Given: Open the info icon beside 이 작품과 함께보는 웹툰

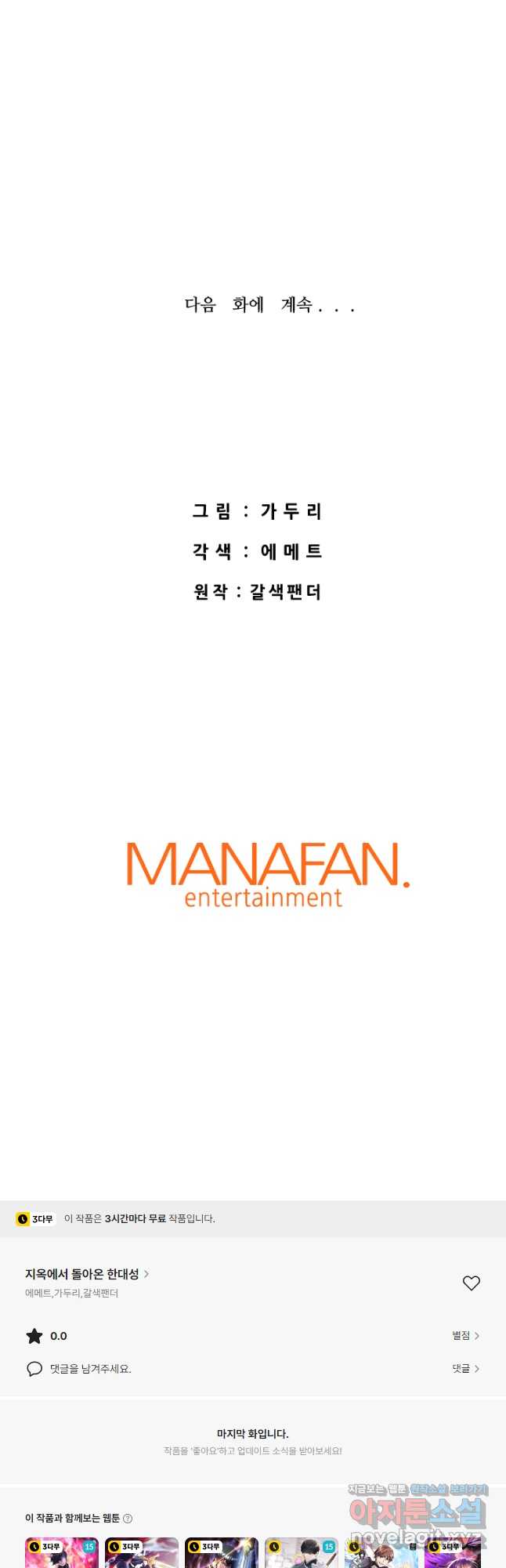Looking at the screenshot, I should pos(128,1519).
